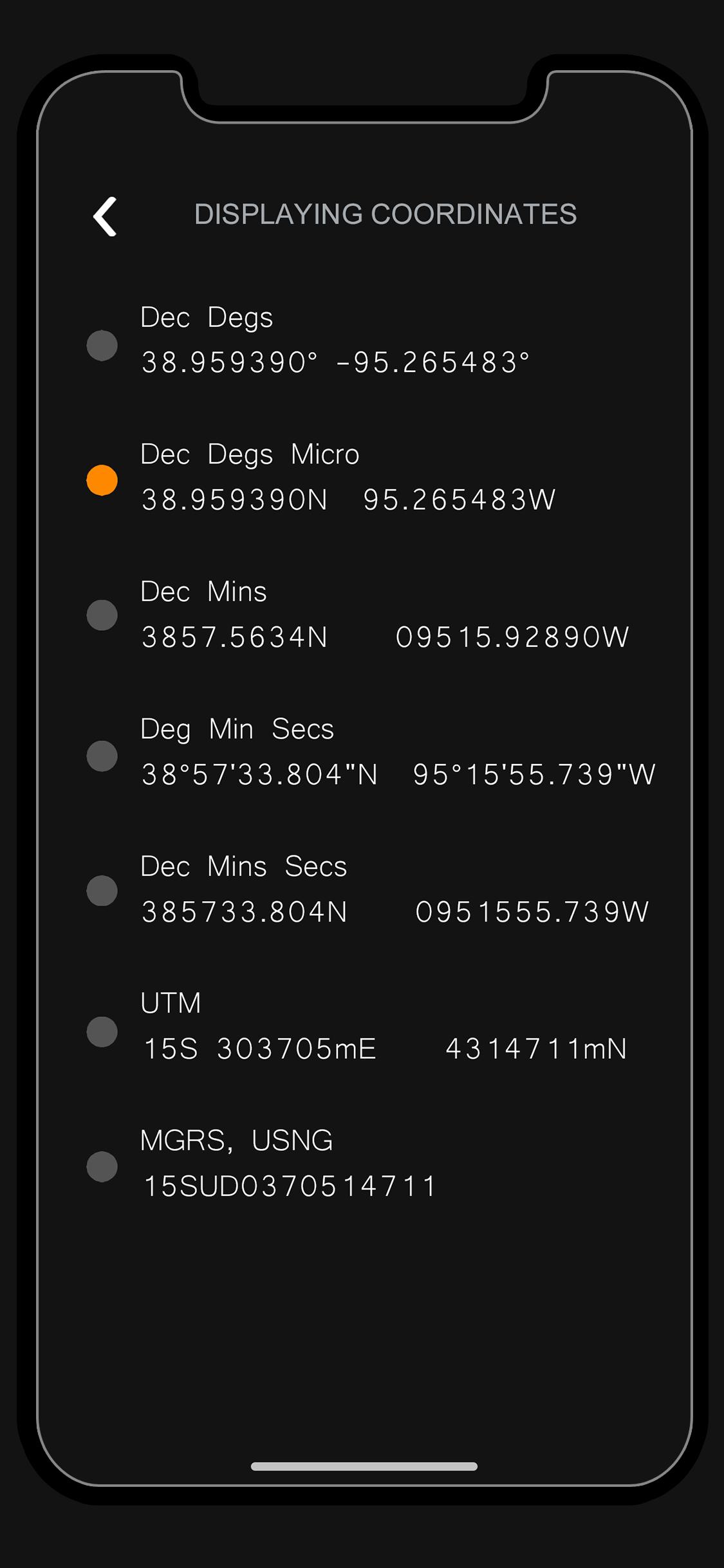Choose the MGRS, USNG format

click(x=102, y=1166)
